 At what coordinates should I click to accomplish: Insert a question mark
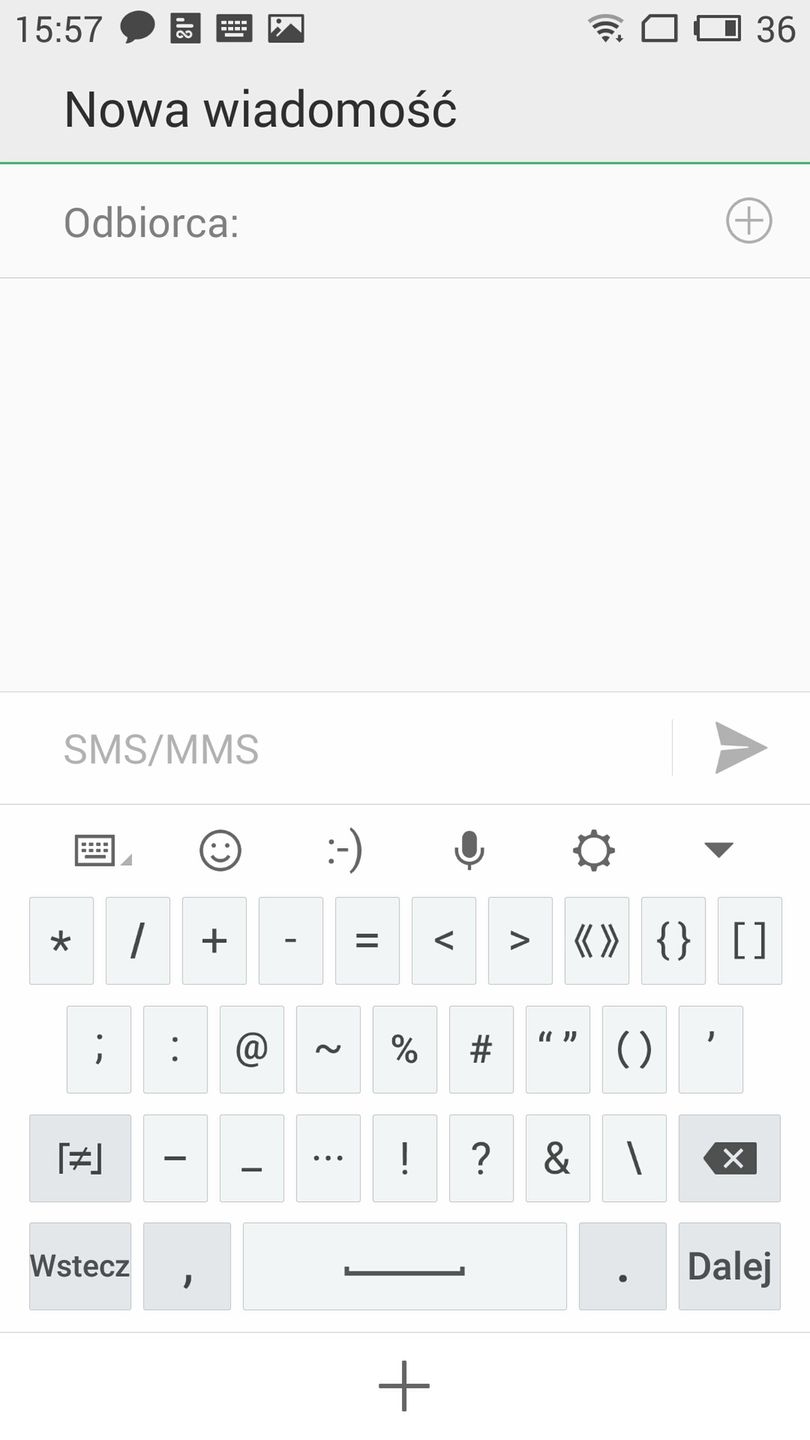(x=481, y=1158)
